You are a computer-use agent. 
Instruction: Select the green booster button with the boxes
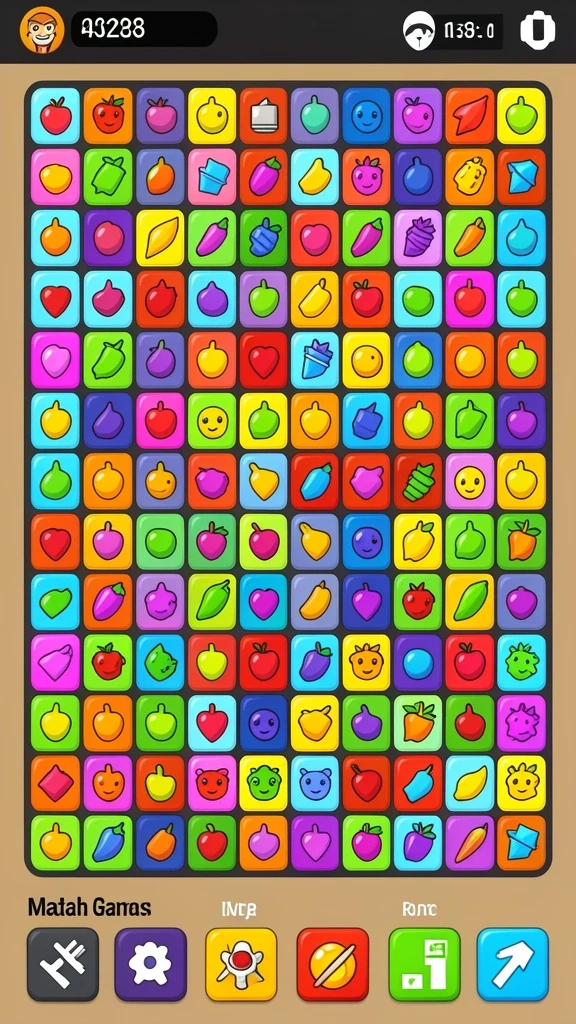point(424,964)
